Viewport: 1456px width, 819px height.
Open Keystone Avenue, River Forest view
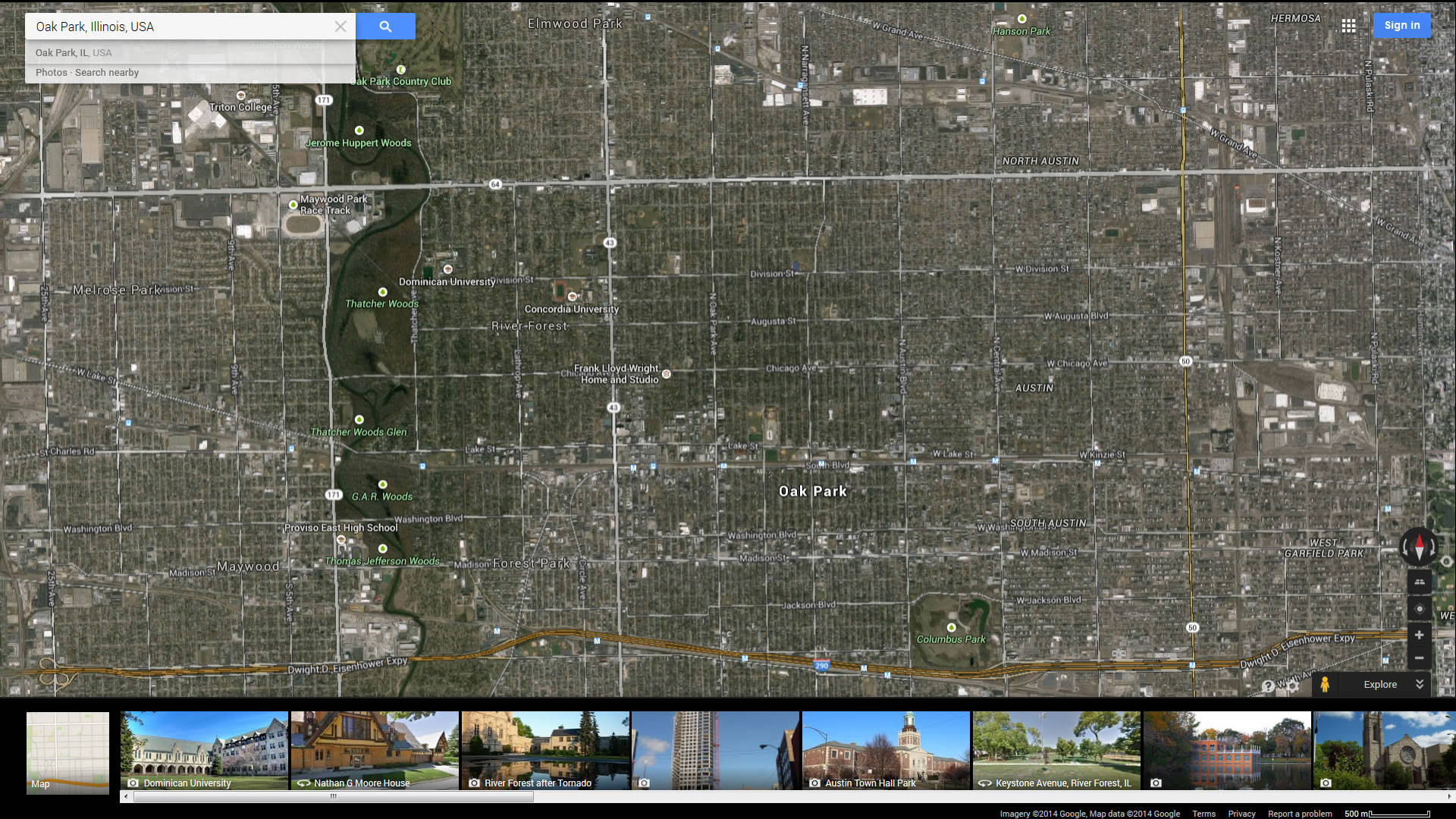pos(1056,751)
